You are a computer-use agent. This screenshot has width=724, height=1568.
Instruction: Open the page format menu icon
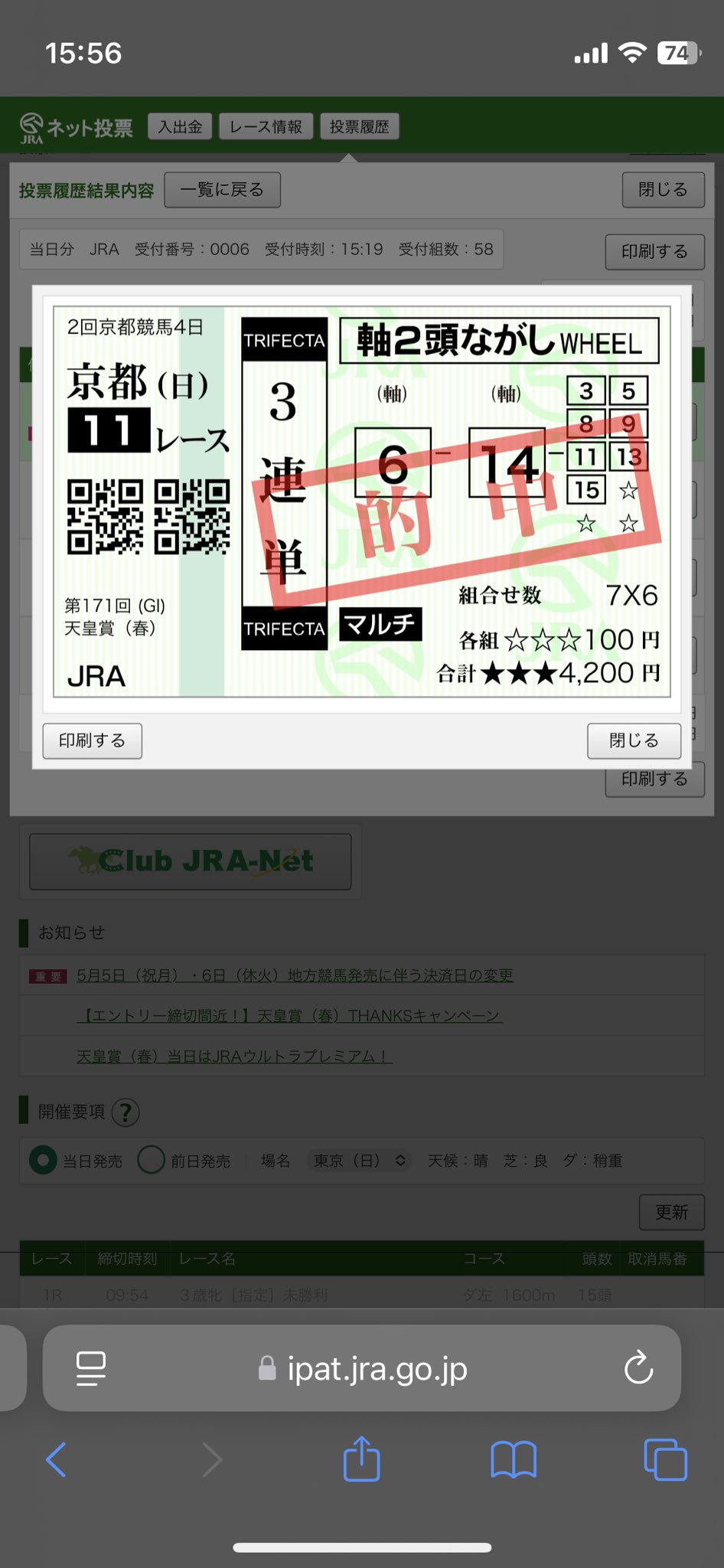pos(91,1368)
